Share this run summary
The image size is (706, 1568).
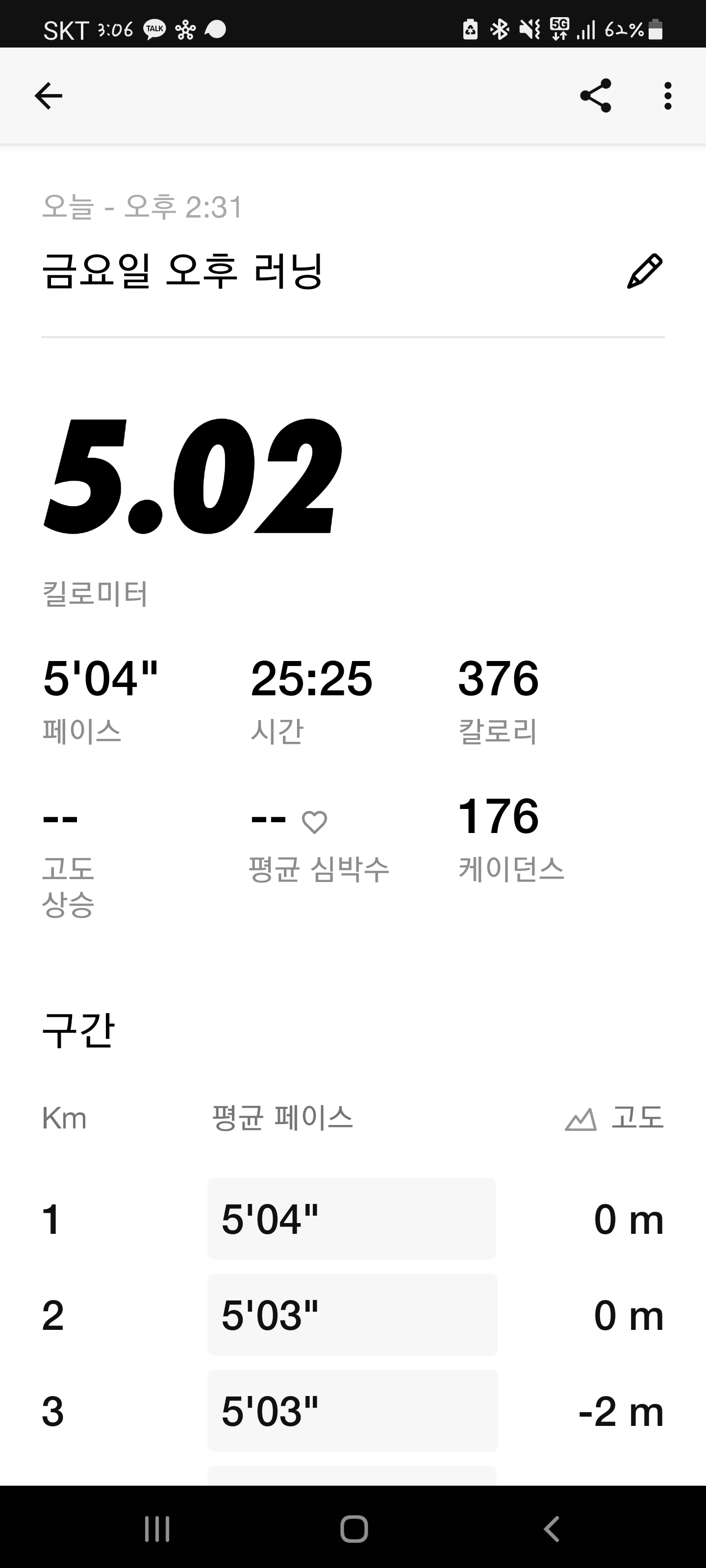(x=595, y=96)
